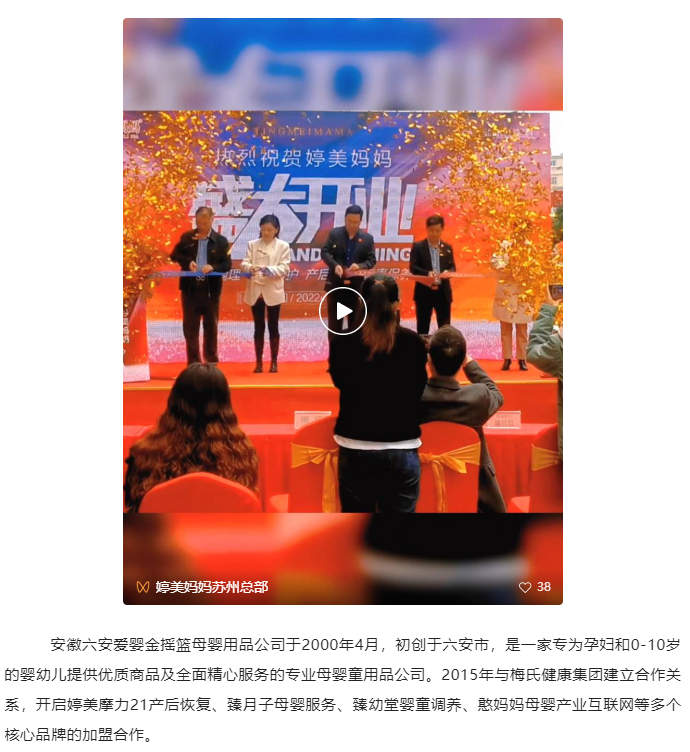This screenshot has height=752, width=690.
Task: Like the video with the heart icon
Action: [x=525, y=587]
